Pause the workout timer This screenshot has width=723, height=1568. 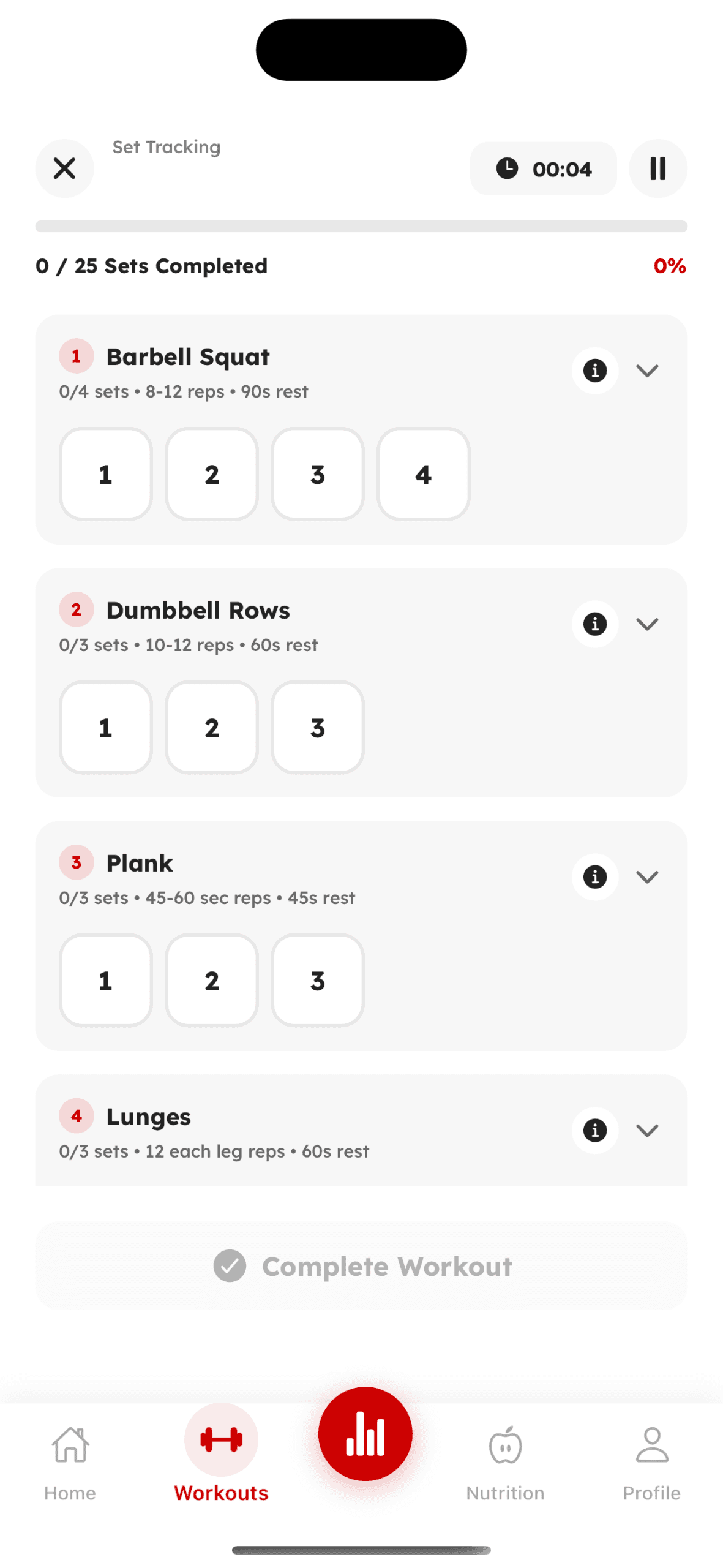coord(657,168)
